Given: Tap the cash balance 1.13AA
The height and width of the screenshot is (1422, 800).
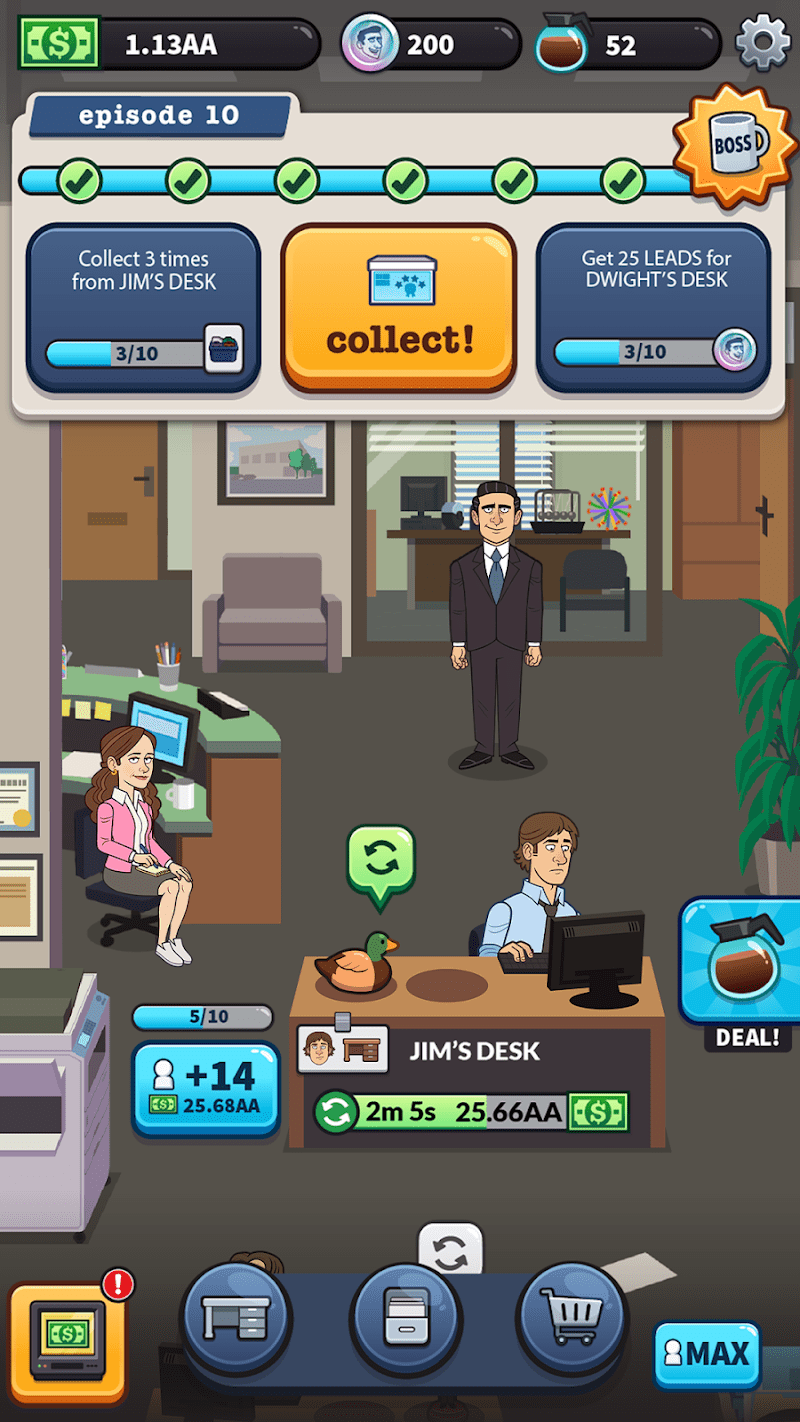Looking at the screenshot, I should (168, 44).
